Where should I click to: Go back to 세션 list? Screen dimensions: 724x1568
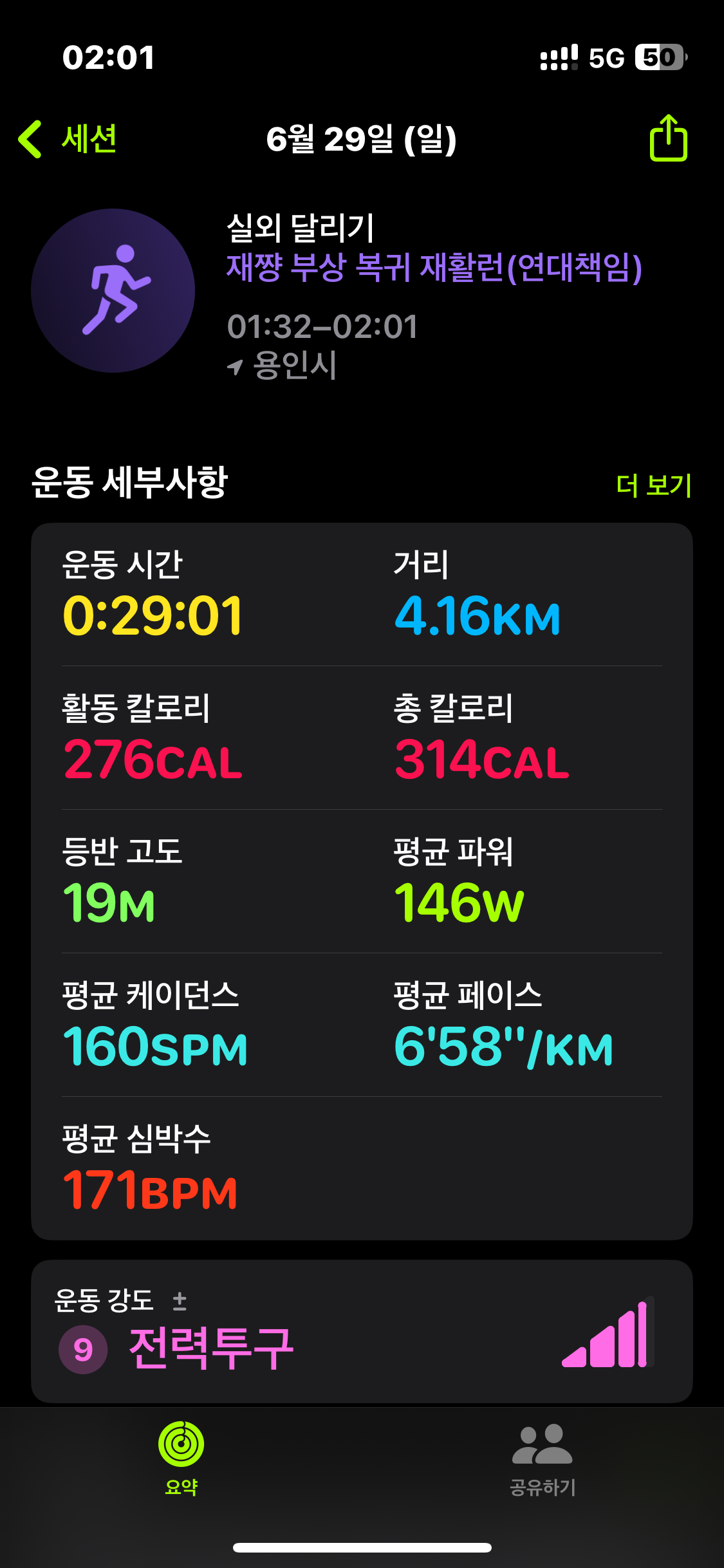(68, 139)
